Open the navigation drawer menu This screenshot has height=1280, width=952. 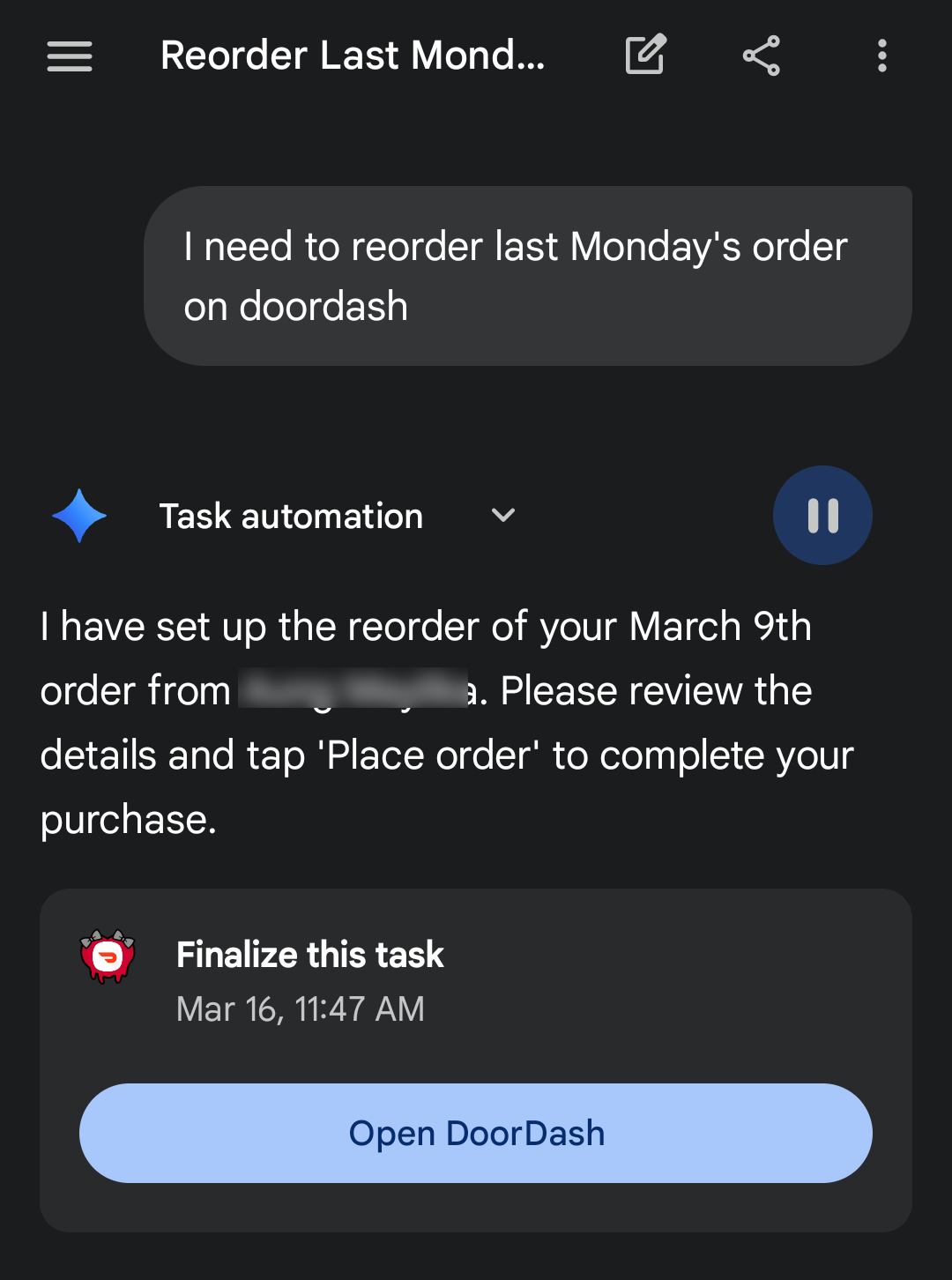pos(68,56)
